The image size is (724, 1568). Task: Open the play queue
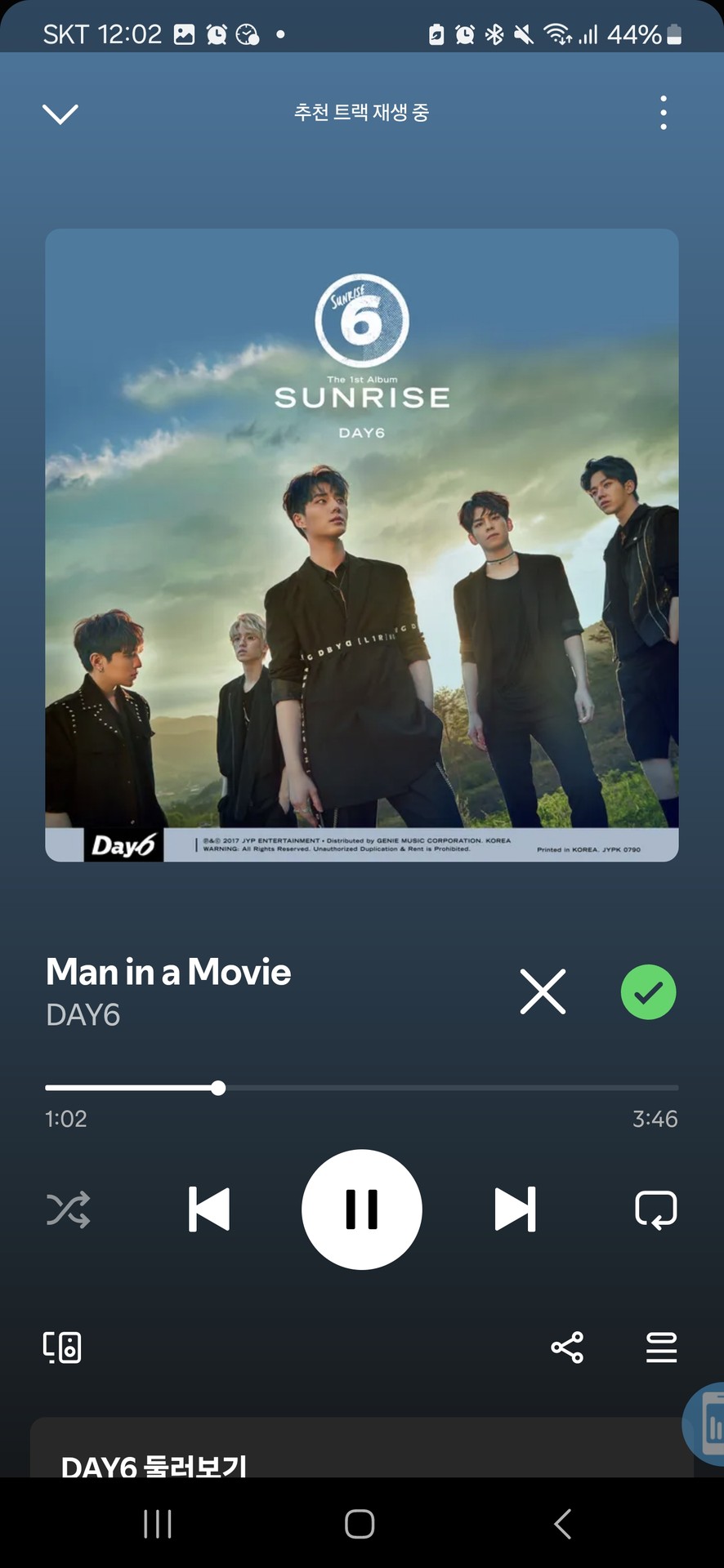click(x=661, y=1347)
